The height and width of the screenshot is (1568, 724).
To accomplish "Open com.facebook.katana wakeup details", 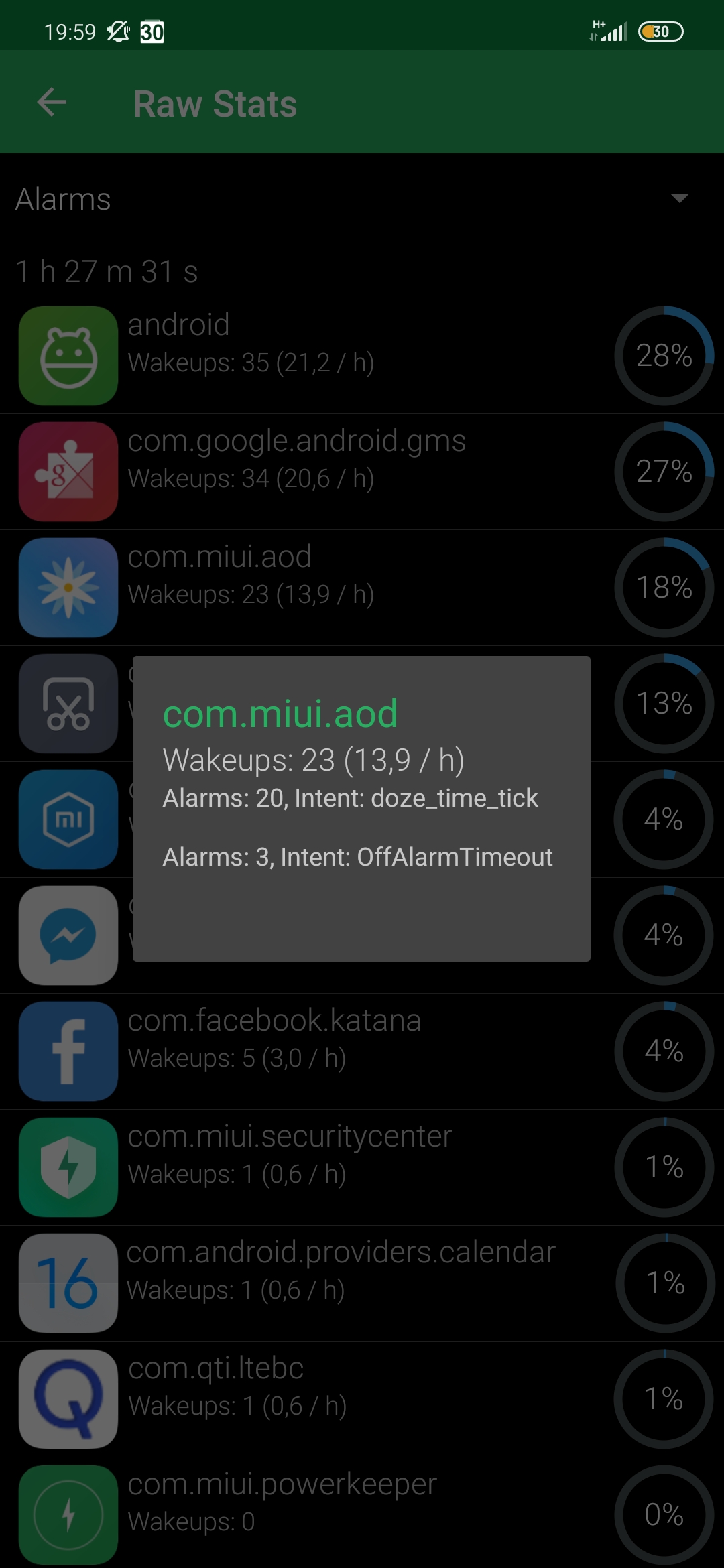I will (x=362, y=1051).
